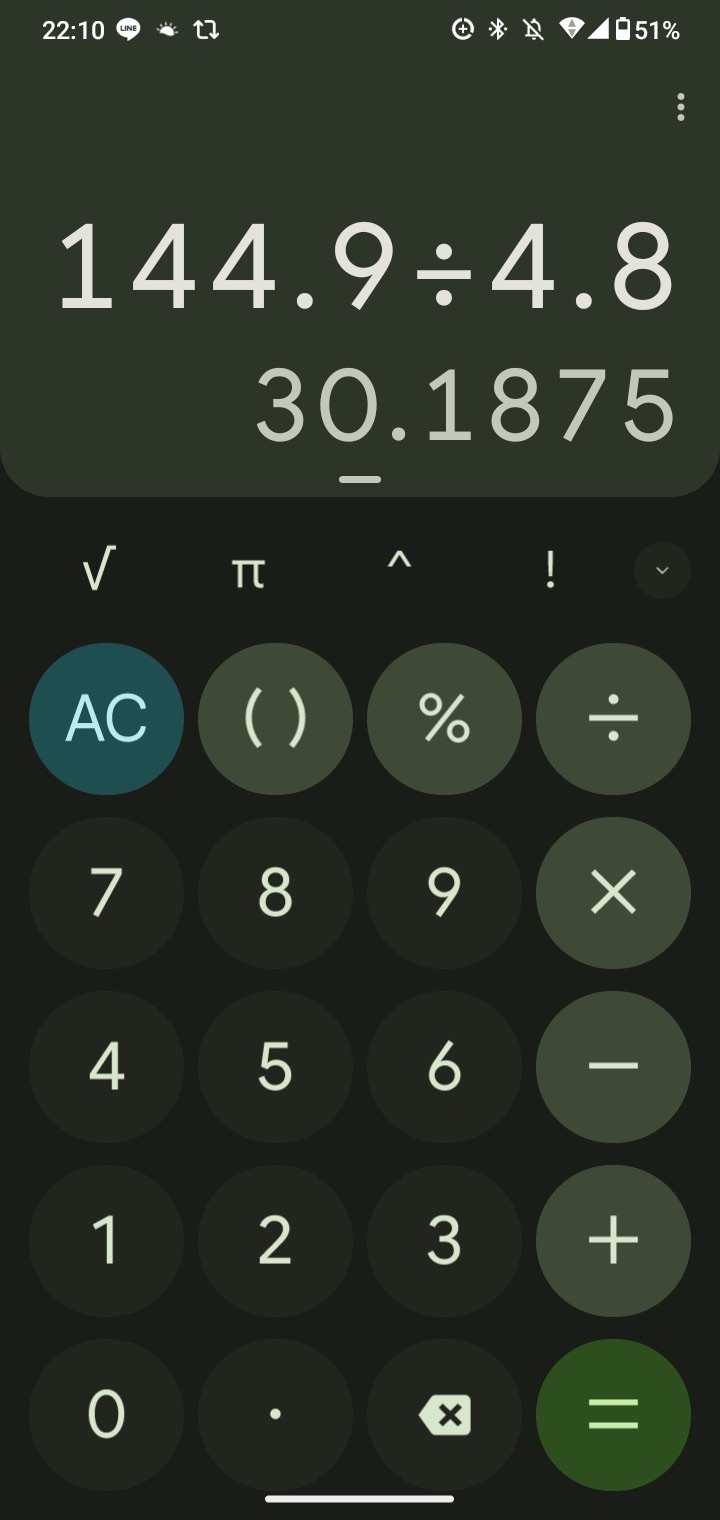Viewport: 720px width, 1520px height.
Task: Enter a decimal point
Action: pos(275,1414)
